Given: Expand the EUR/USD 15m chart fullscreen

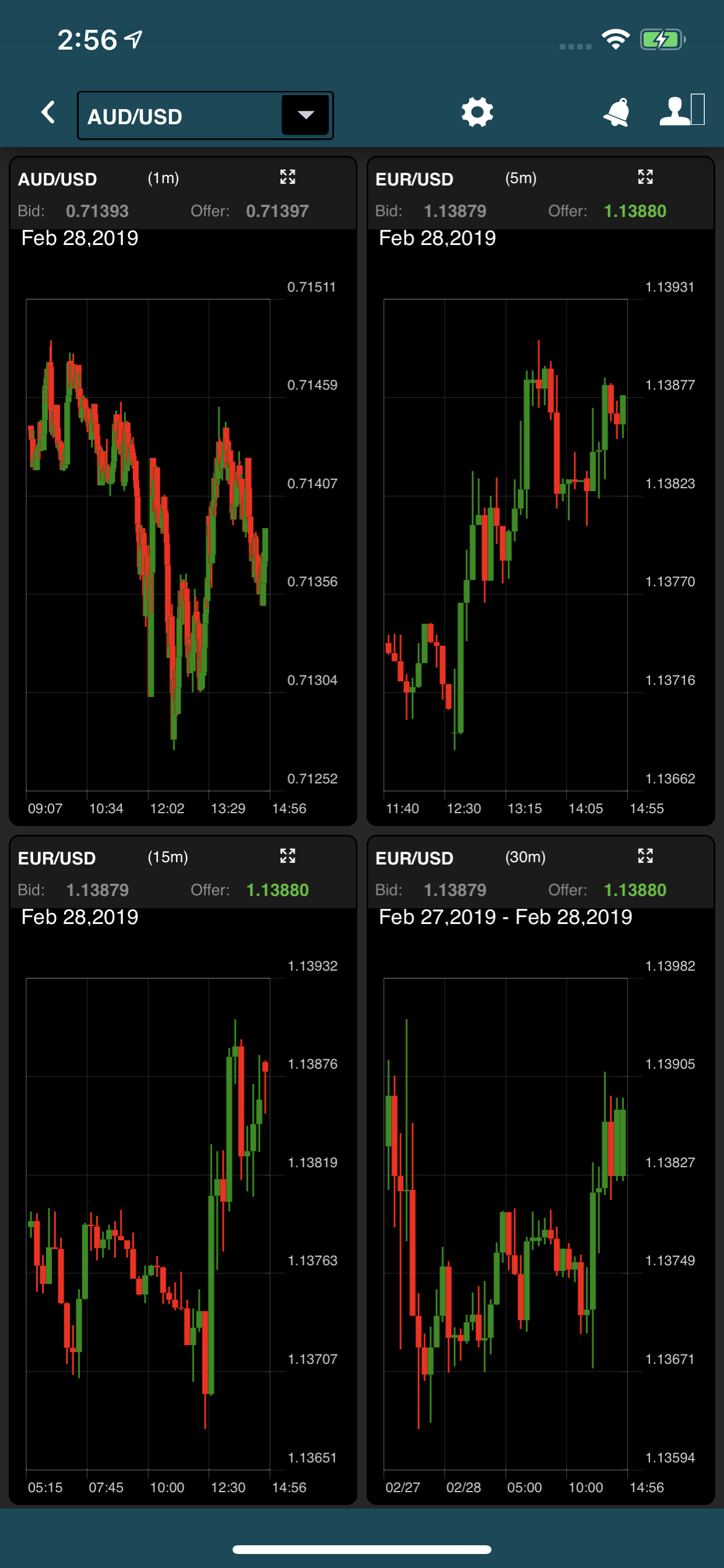Looking at the screenshot, I should 288,856.
